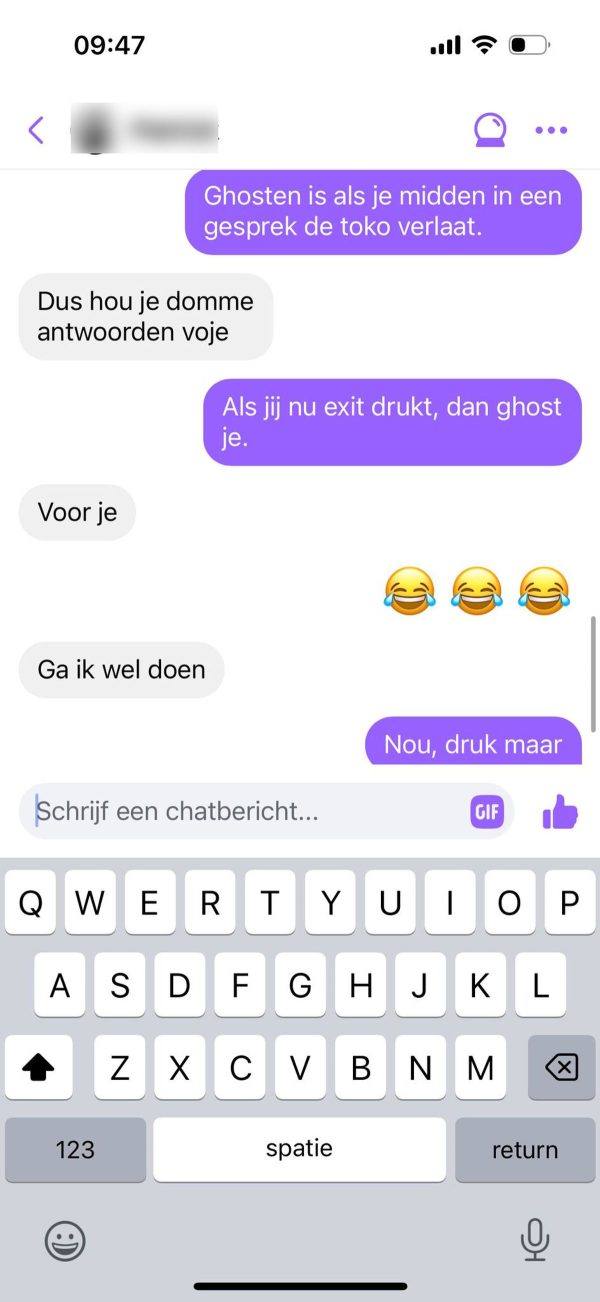The image size is (600, 1302).
Task: Start dictation with the microphone
Action: coord(535,1241)
